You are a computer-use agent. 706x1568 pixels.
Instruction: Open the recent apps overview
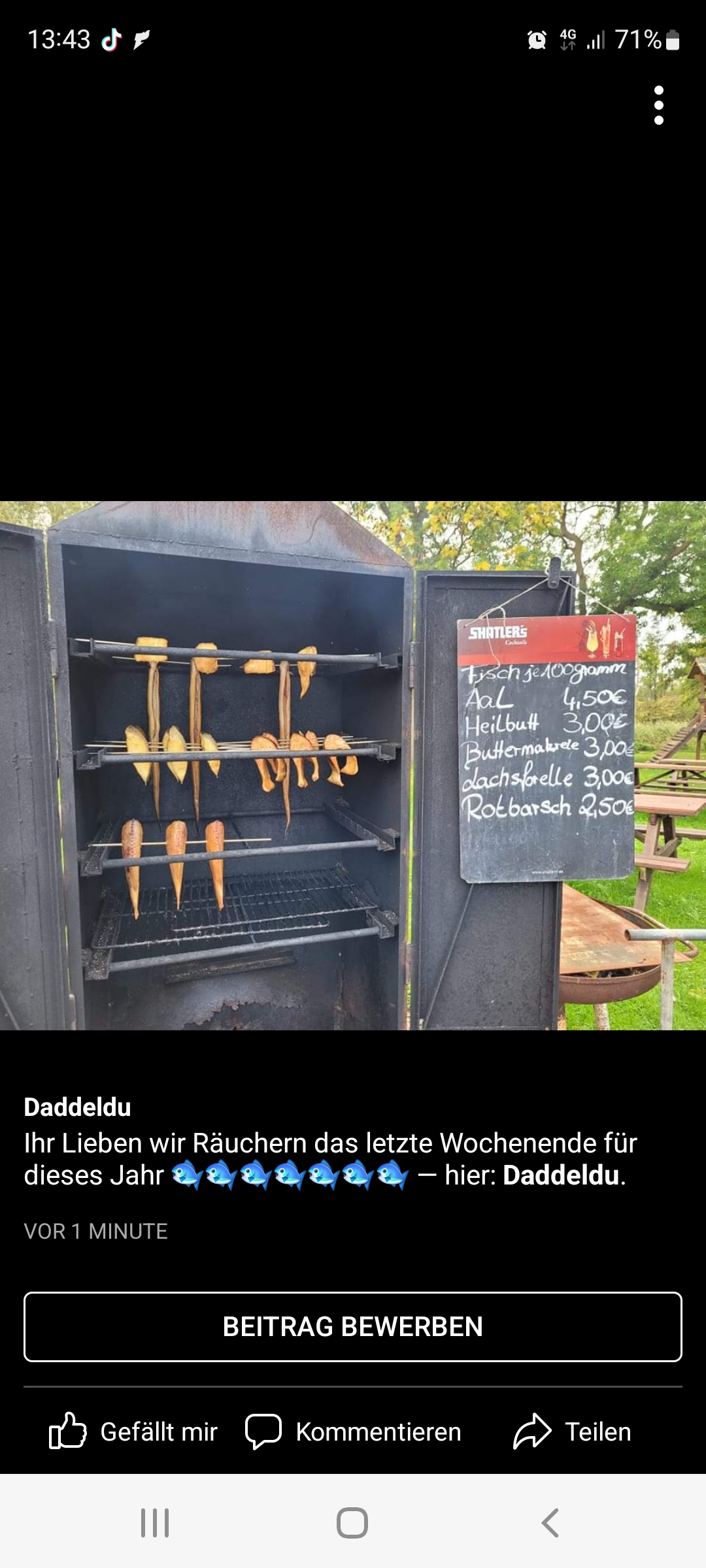(x=155, y=1523)
